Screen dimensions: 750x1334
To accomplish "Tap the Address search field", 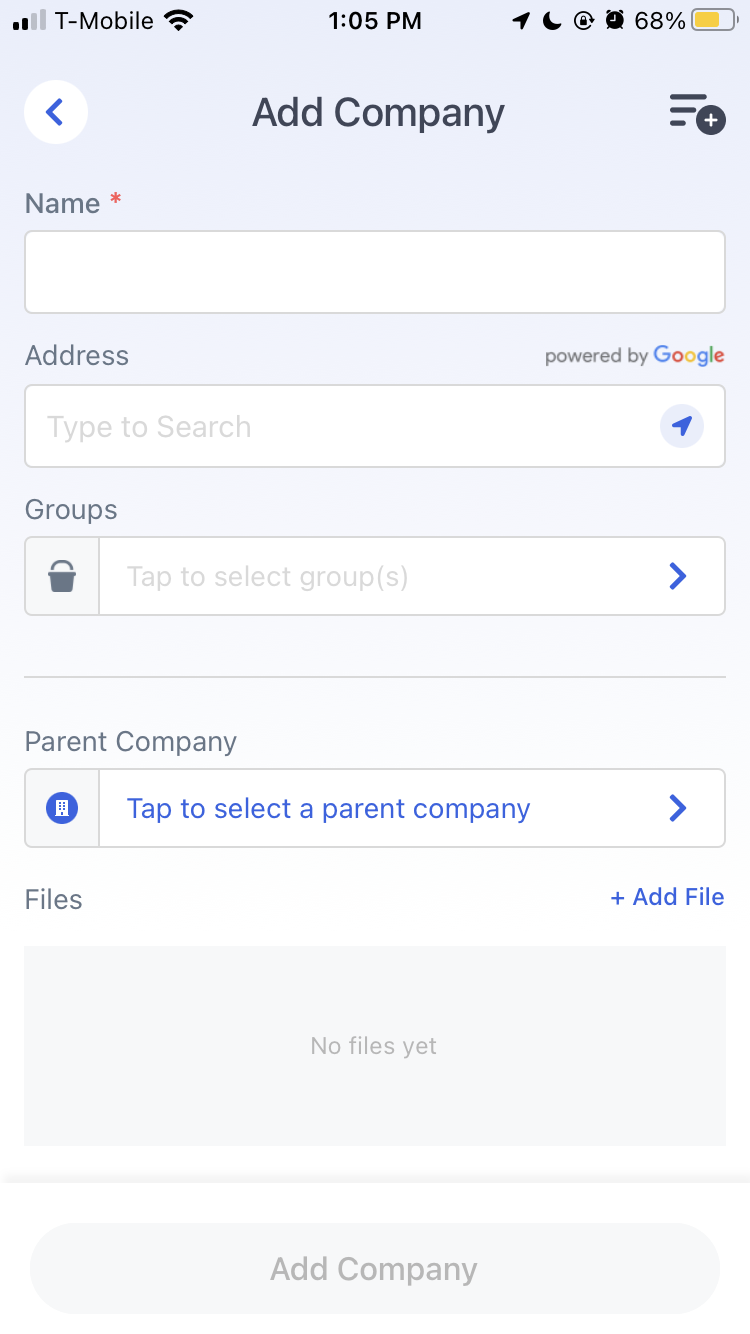I will pyautogui.click(x=375, y=426).
